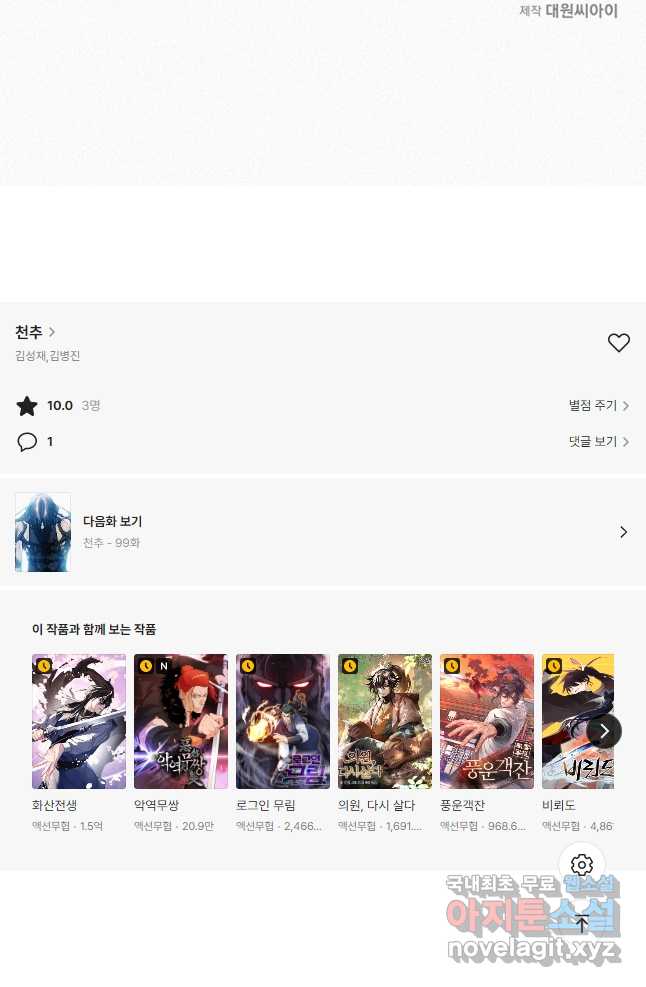
Task: Open the 천추 series page
Action: 35,332
